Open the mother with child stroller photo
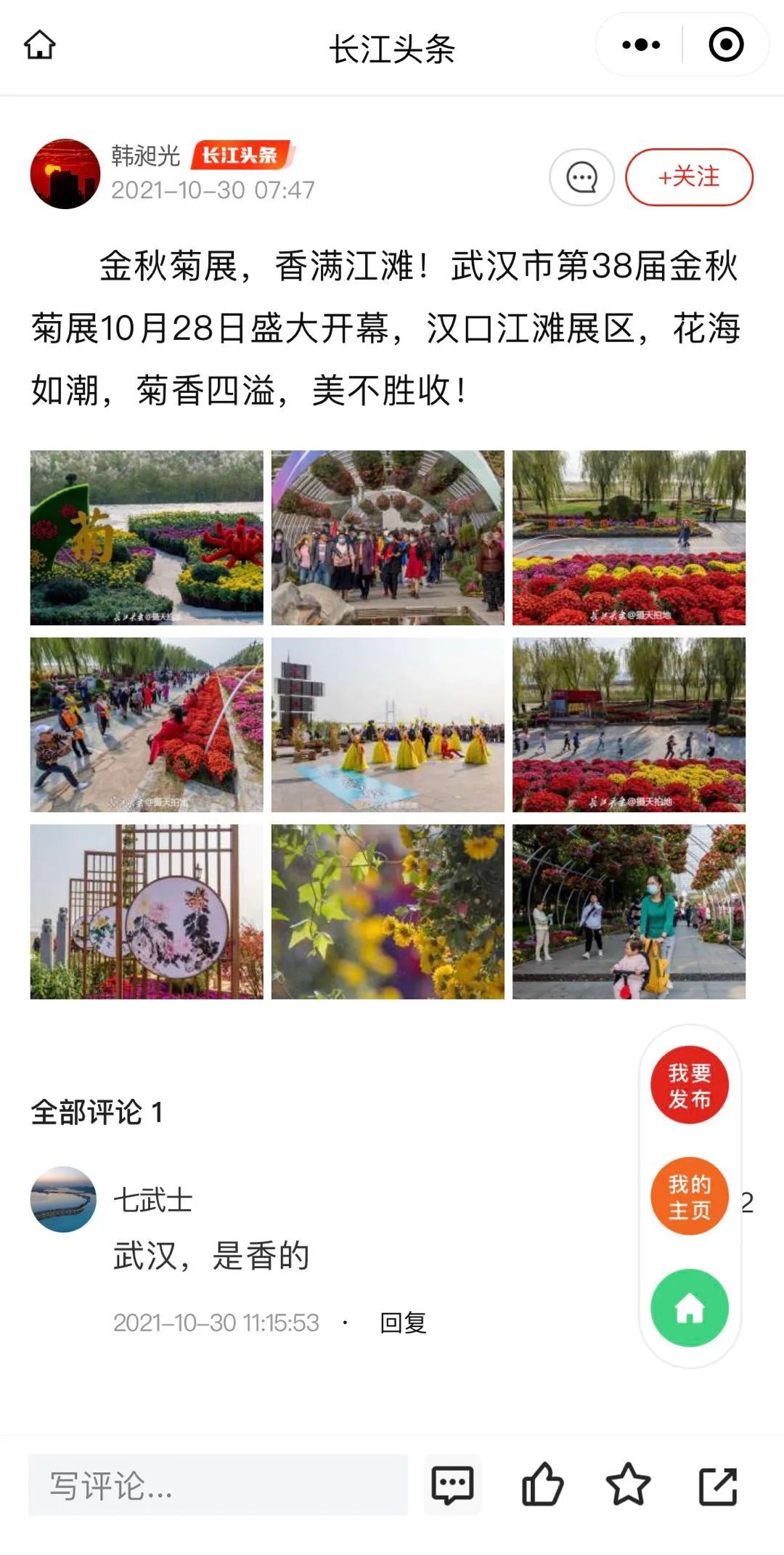Screen dimensions: 784x1555 (x=629, y=912)
